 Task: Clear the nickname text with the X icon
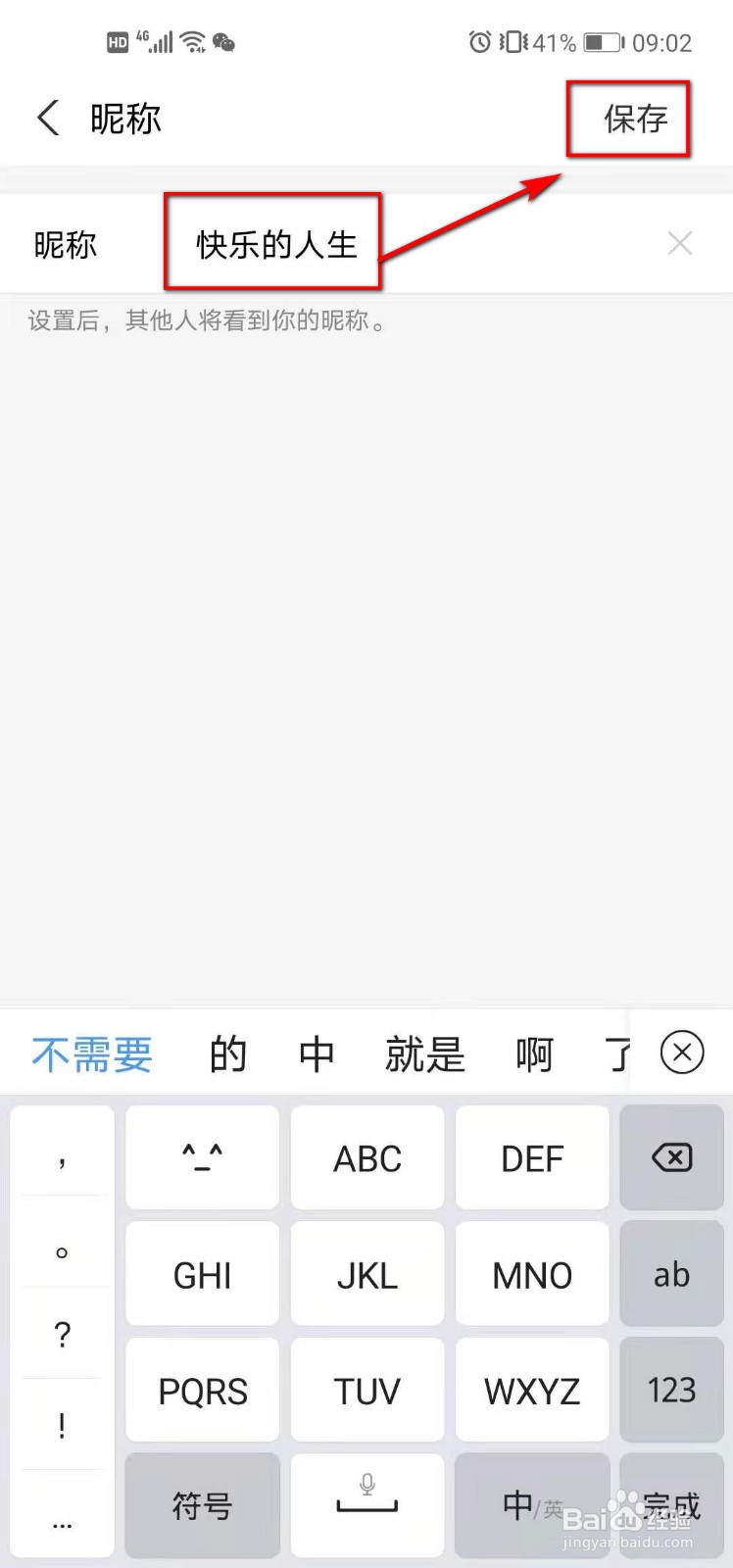point(680,243)
